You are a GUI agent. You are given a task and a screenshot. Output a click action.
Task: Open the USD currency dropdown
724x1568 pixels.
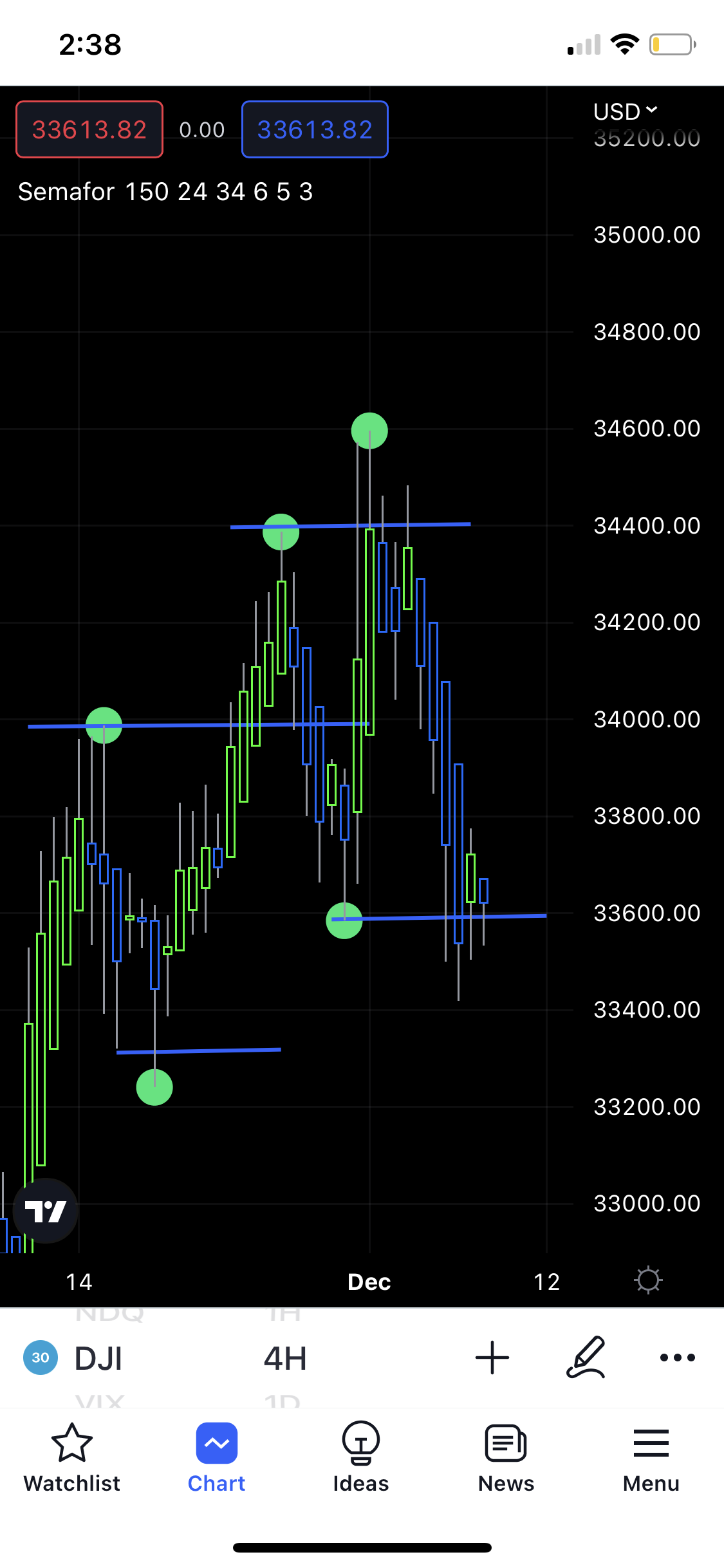(625, 111)
